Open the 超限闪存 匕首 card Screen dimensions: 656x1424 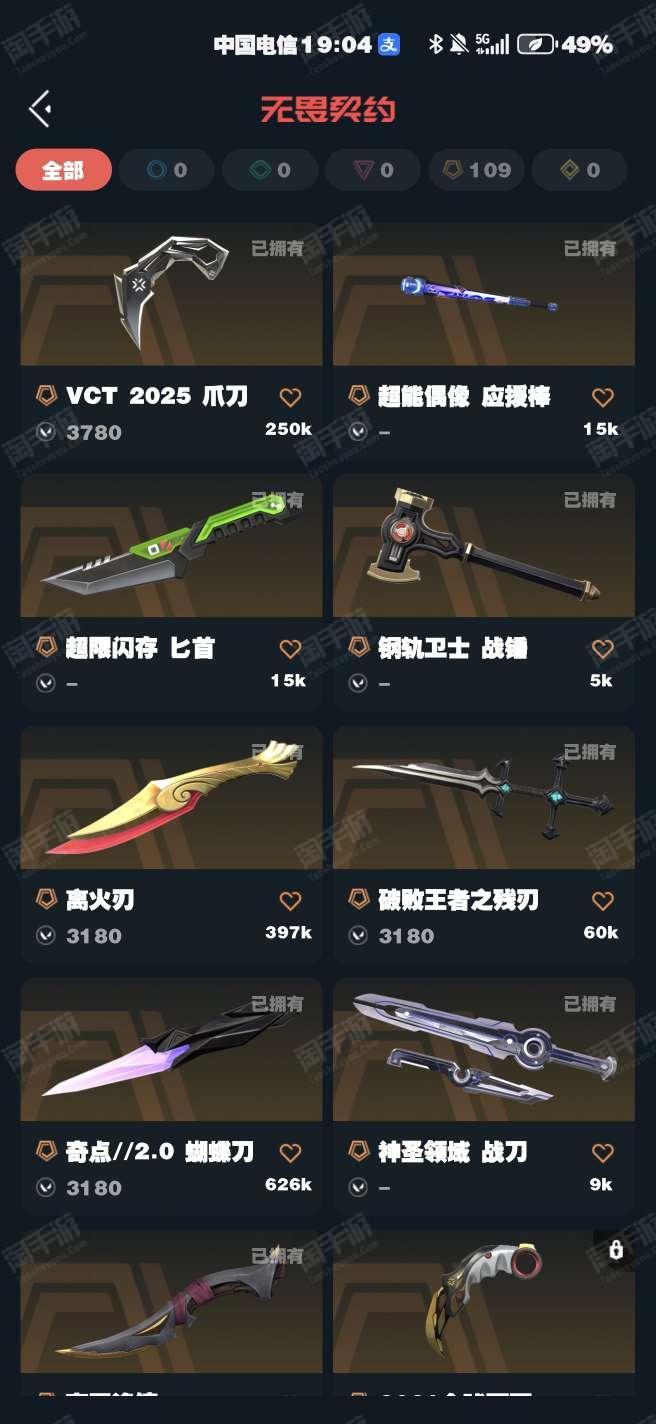171,593
